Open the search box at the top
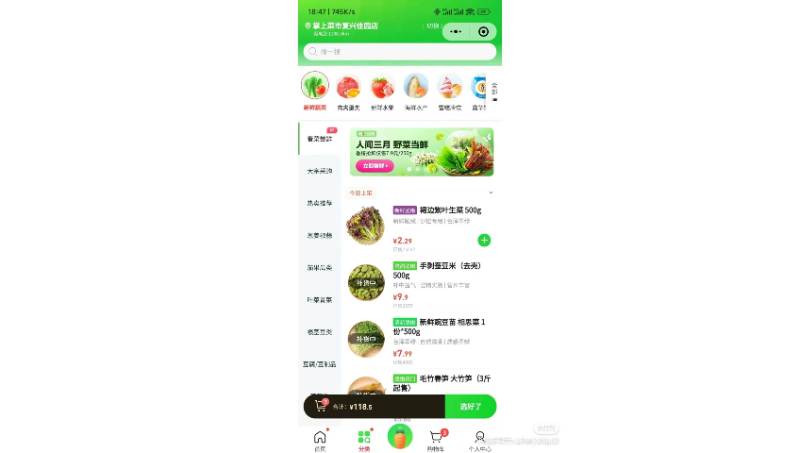Image resolution: width=800 pixels, height=453 pixels. click(x=398, y=52)
